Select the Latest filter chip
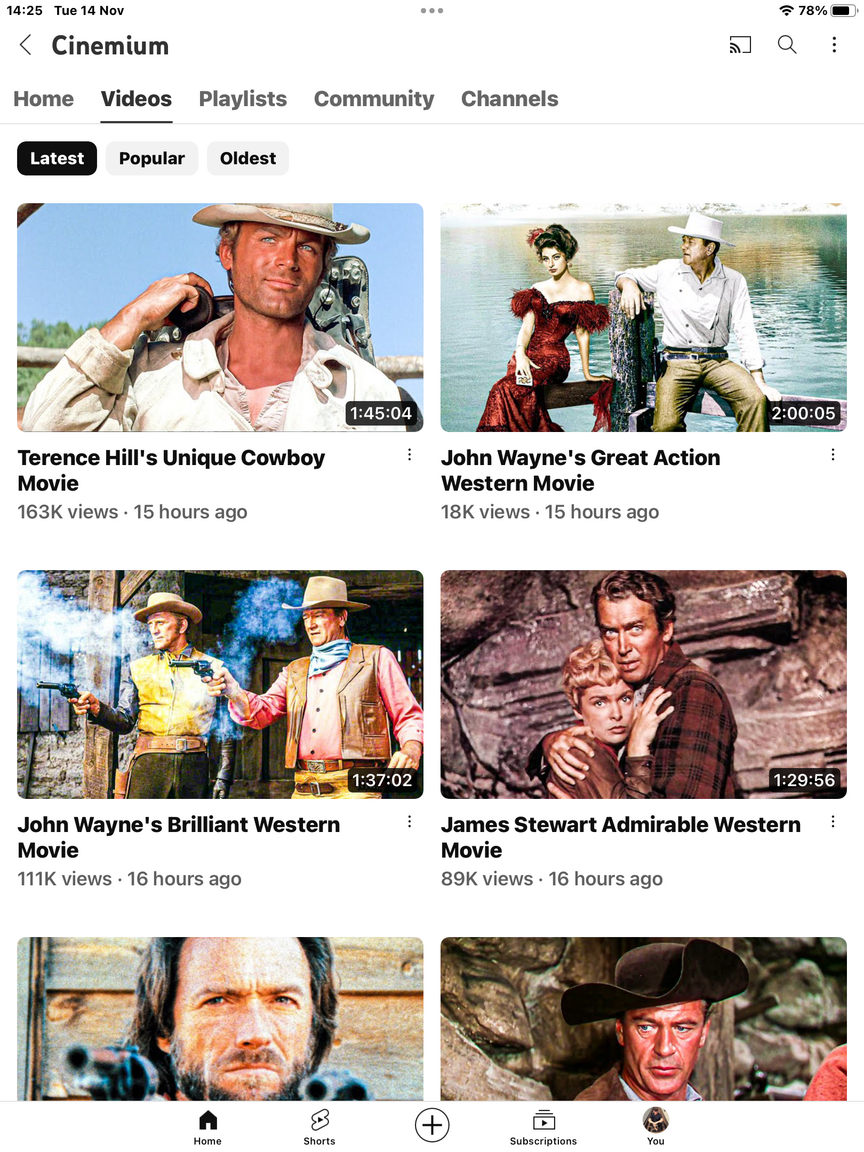The height and width of the screenshot is (1152, 864). click(x=57, y=158)
